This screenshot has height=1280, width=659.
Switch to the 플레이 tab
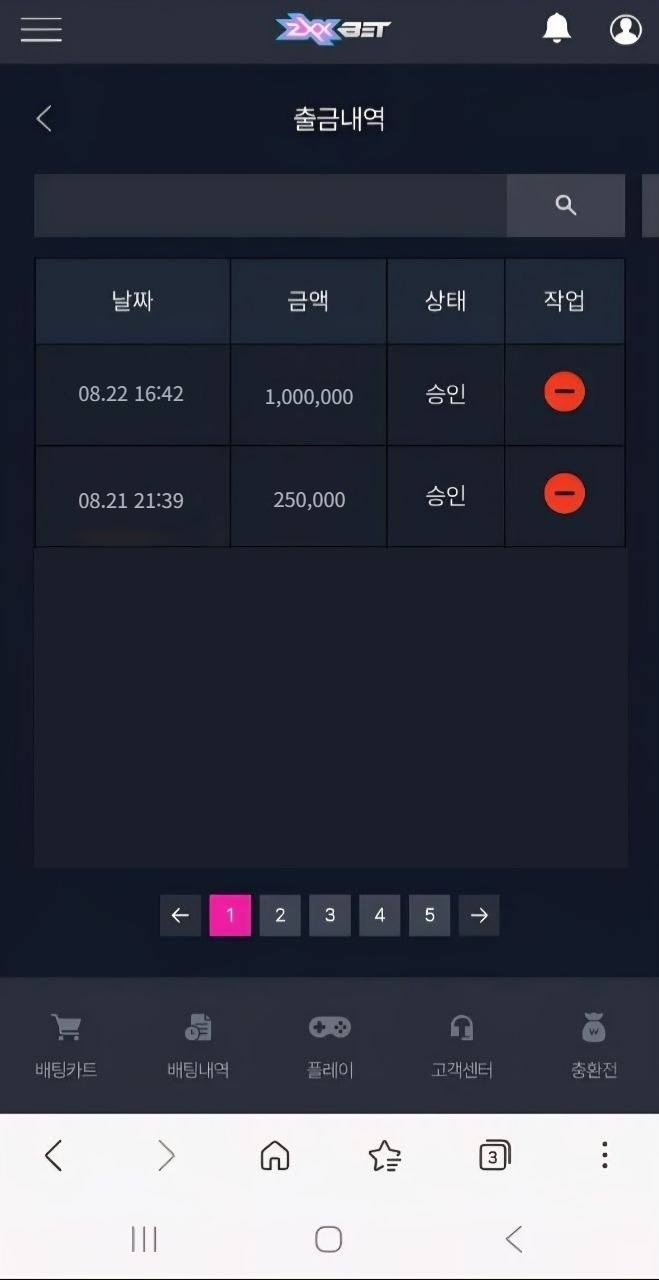[x=330, y=1045]
